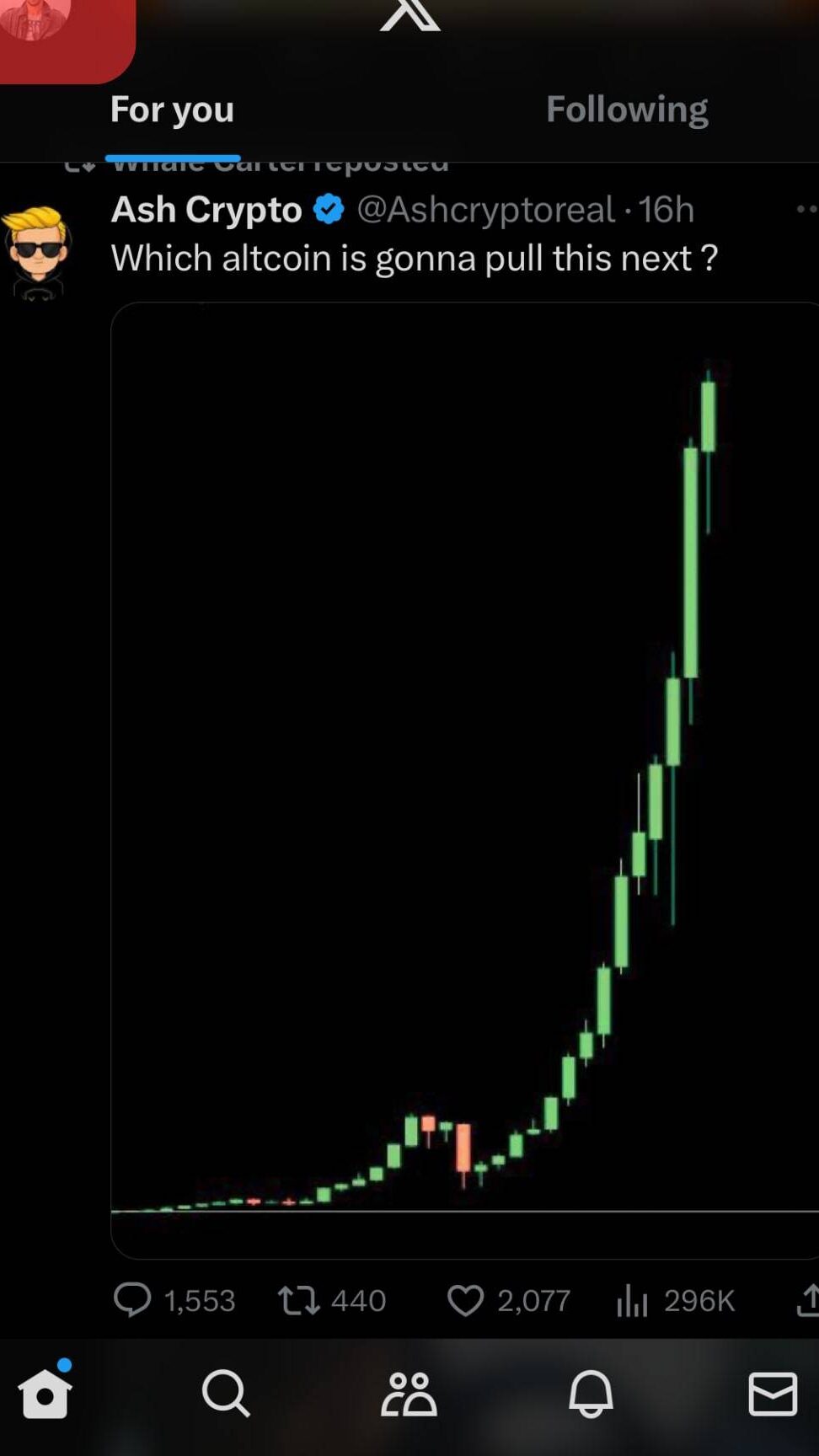View analytics for the post with 296K views
Viewport: 819px width, 1456px height.
pyautogui.click(x=632, y=1299)
